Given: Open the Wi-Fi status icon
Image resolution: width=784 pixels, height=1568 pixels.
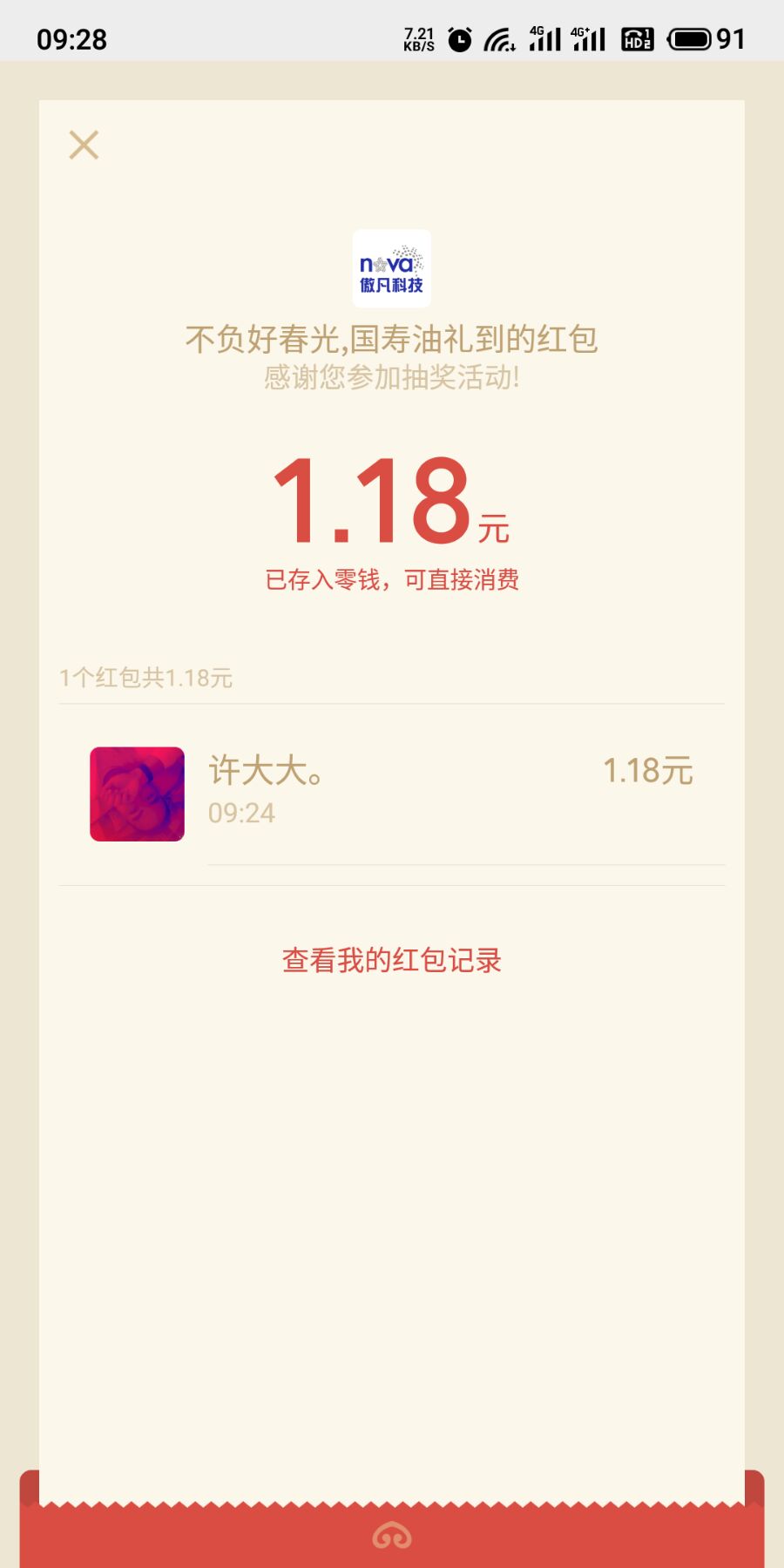Looking at the screenshot, I should click(498, 38).
